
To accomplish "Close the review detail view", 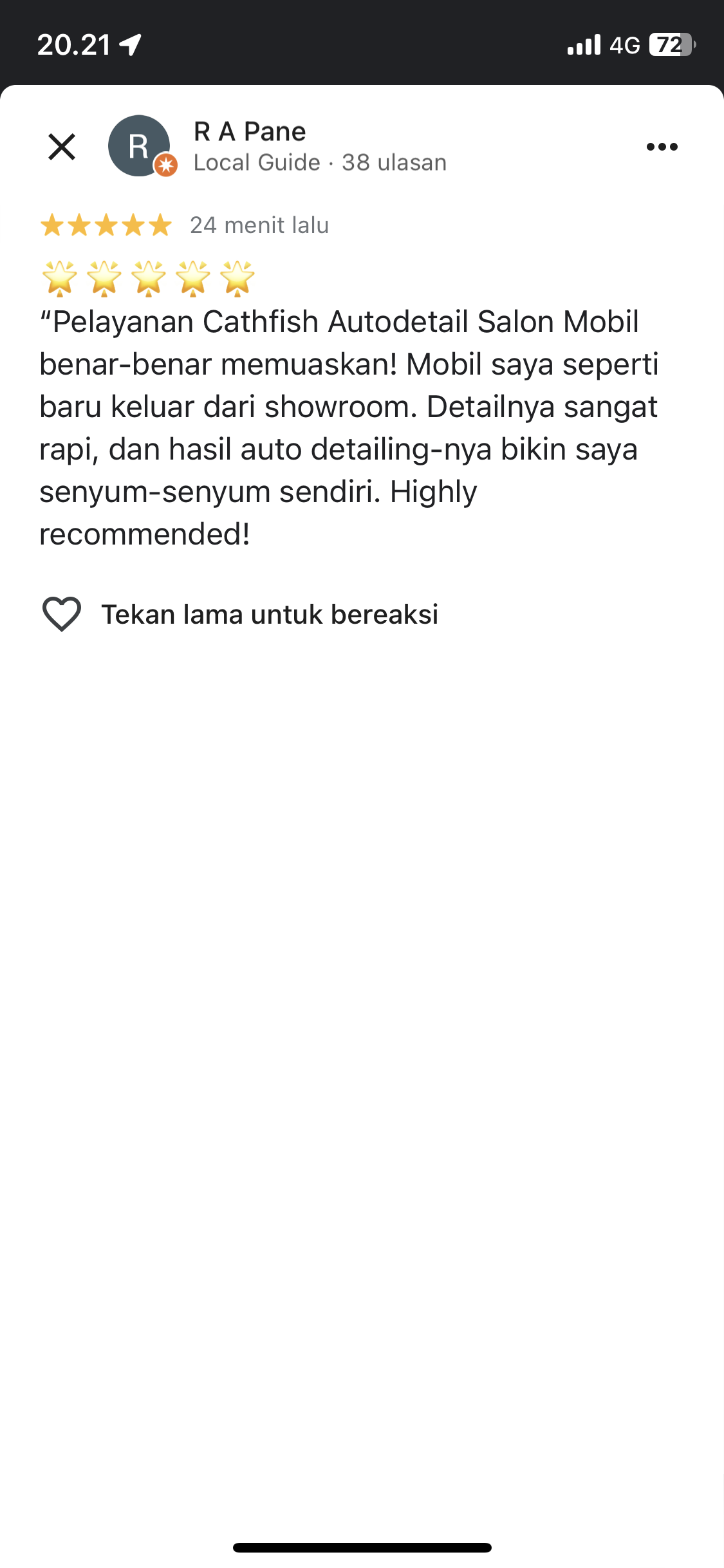I will 62,147.
